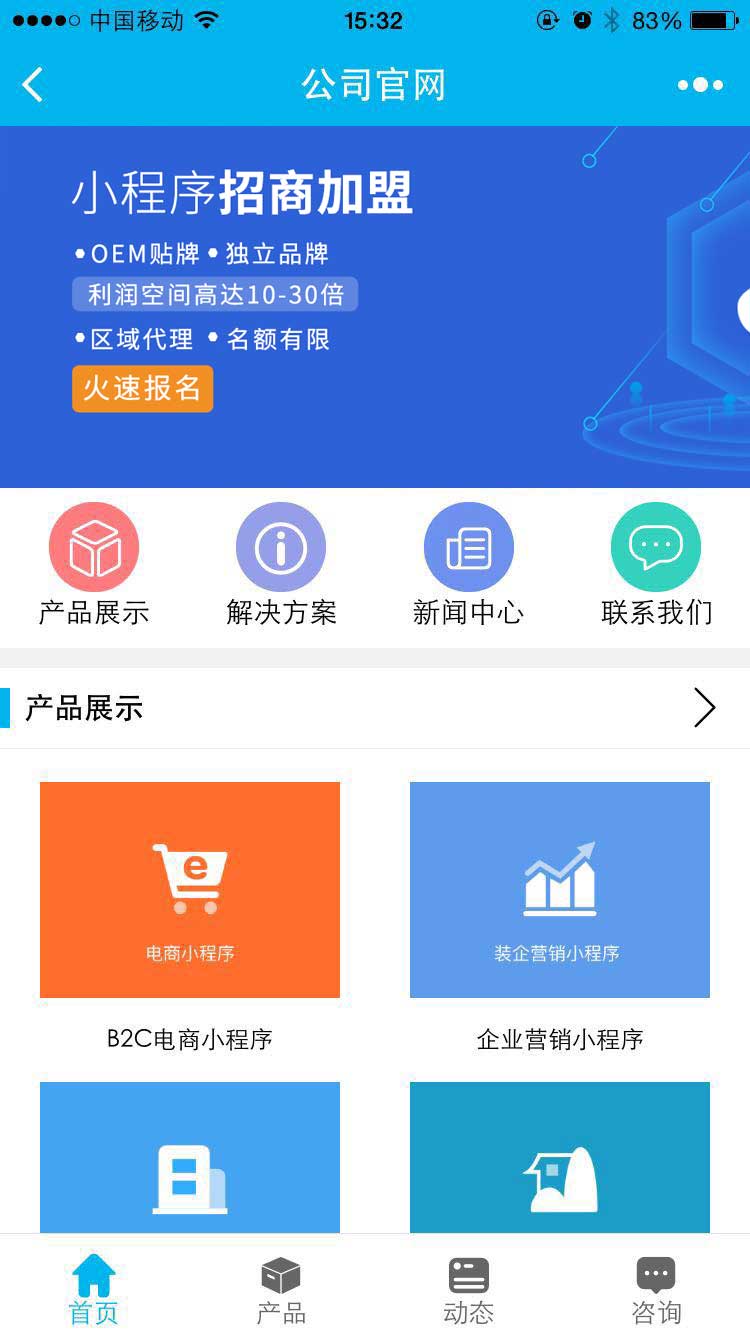
Task: Go back using the top-left arrow
Action: 33,85
